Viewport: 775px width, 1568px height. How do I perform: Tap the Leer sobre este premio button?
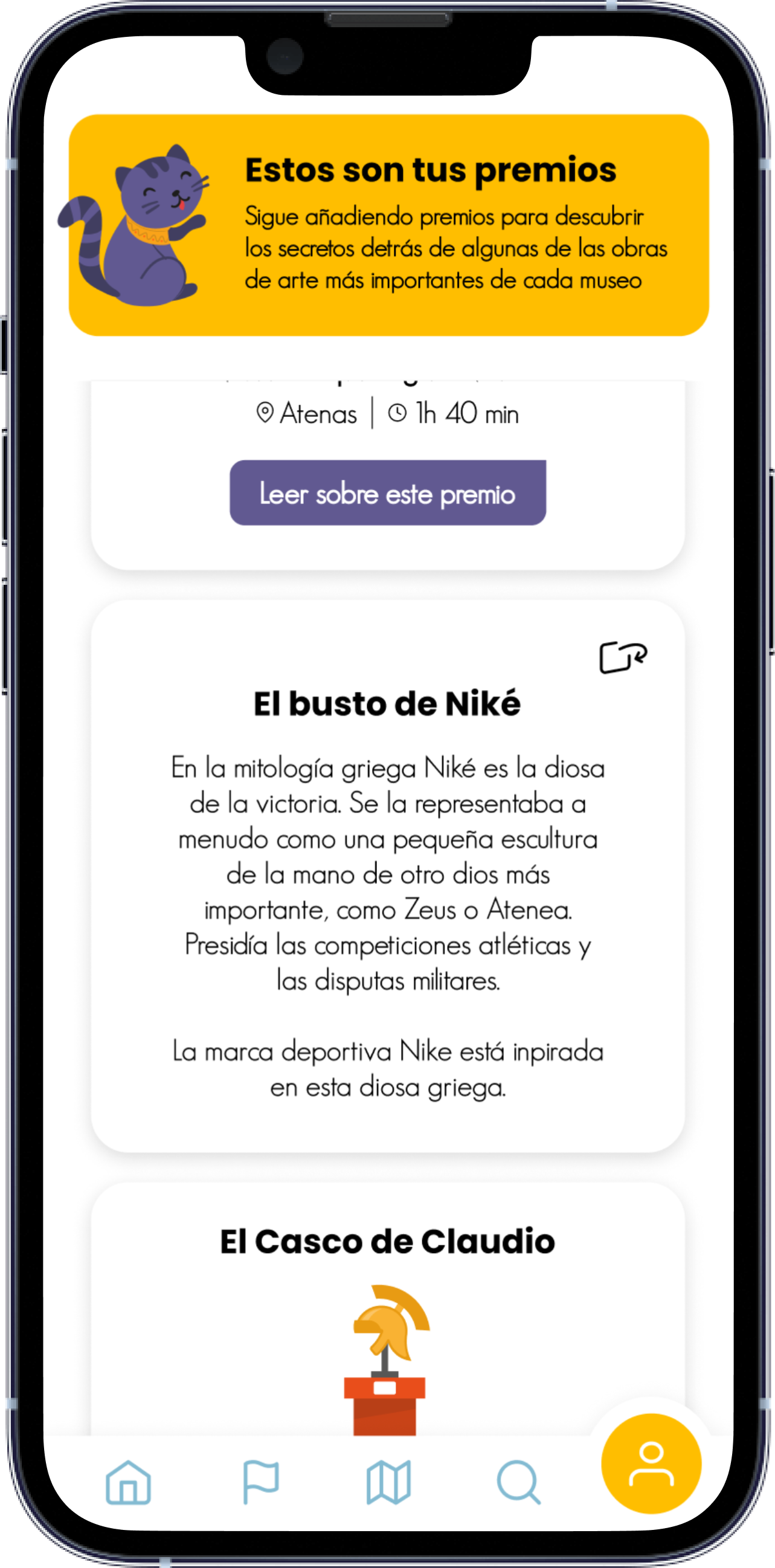click(x=388, y=493)
